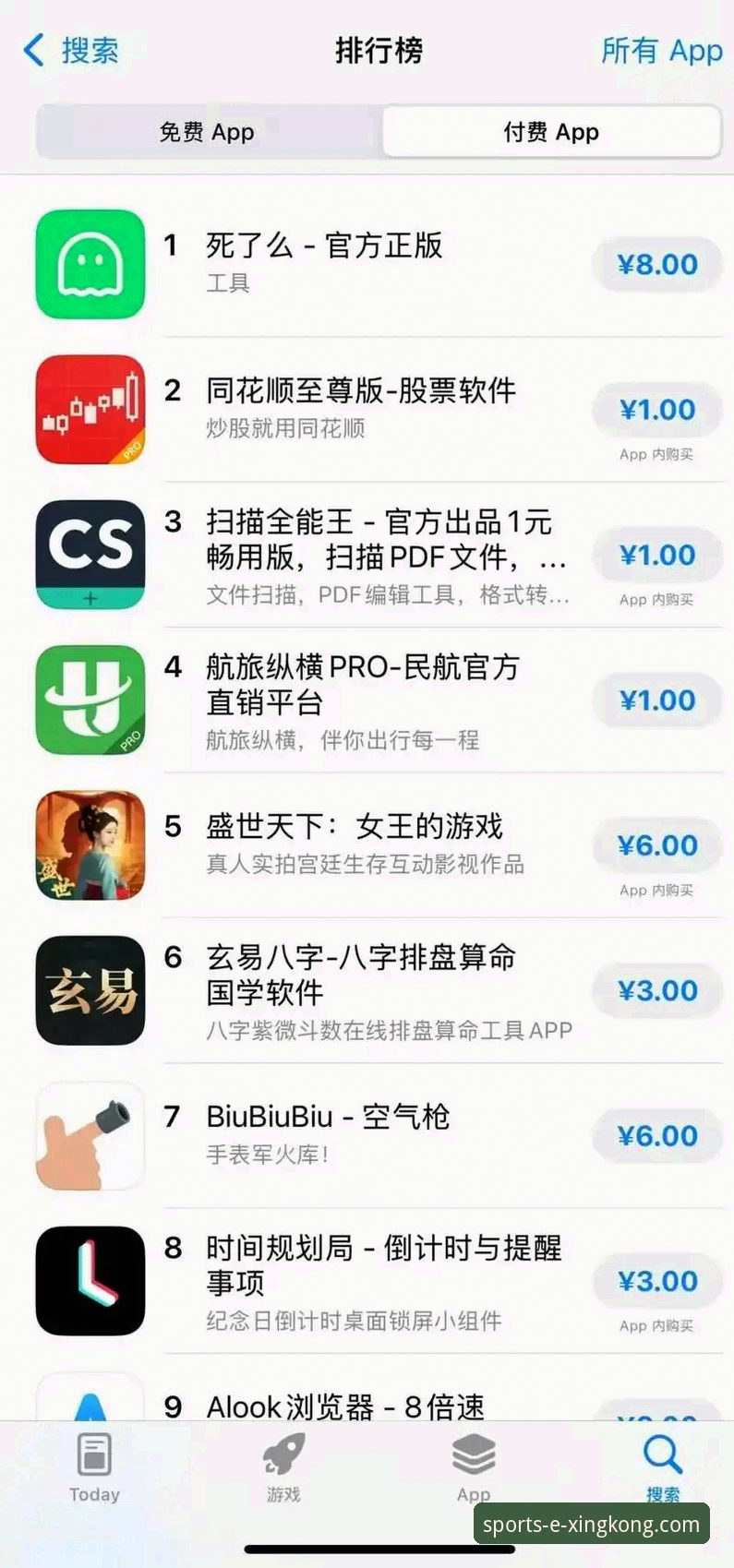
Task: Tap the 盛世天下 queen artwork thumbnail
Action: tap(90, 844)
